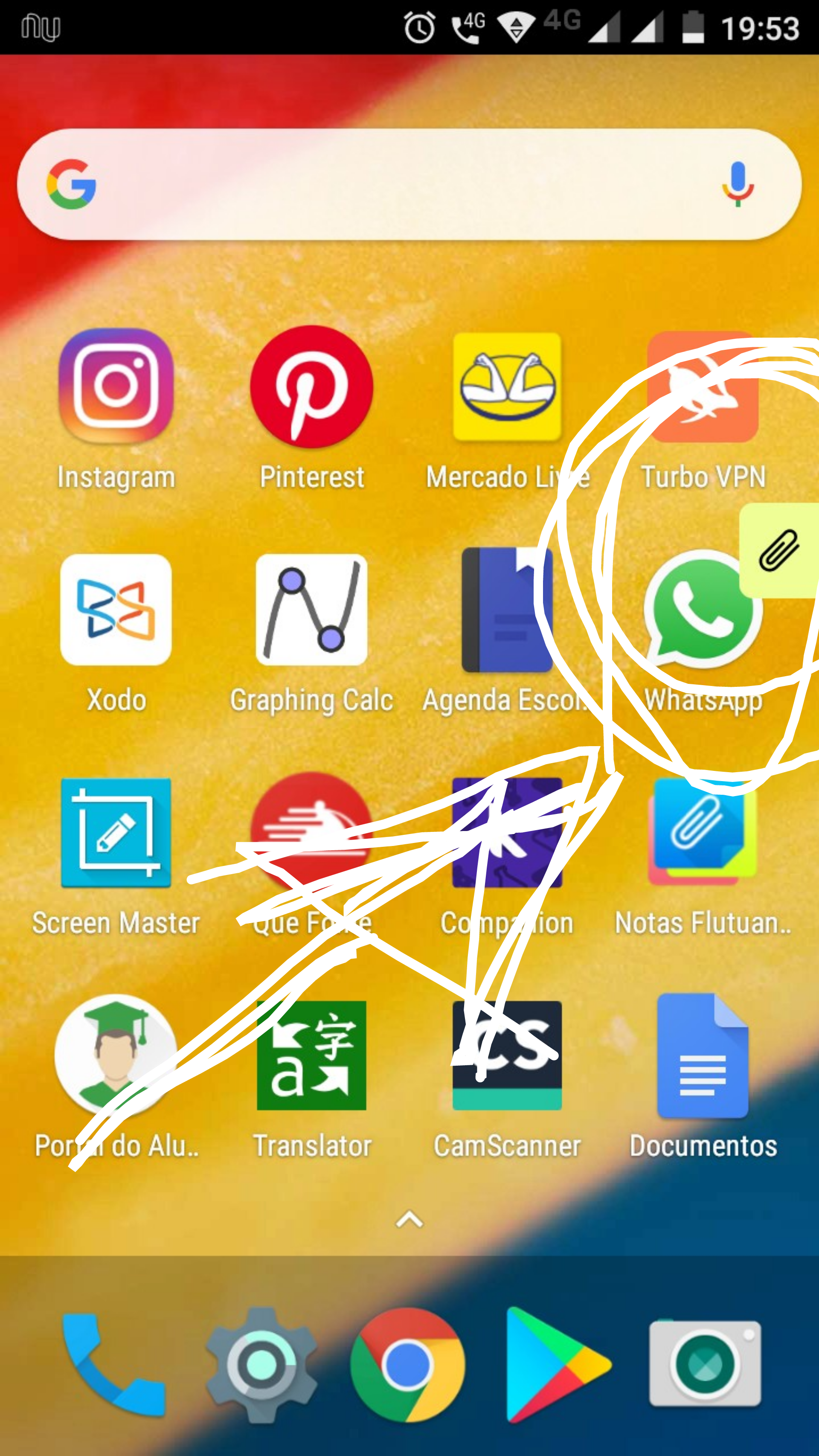Start voice search with the microphone
819x1456 pixels.
(x=738, y=184)
